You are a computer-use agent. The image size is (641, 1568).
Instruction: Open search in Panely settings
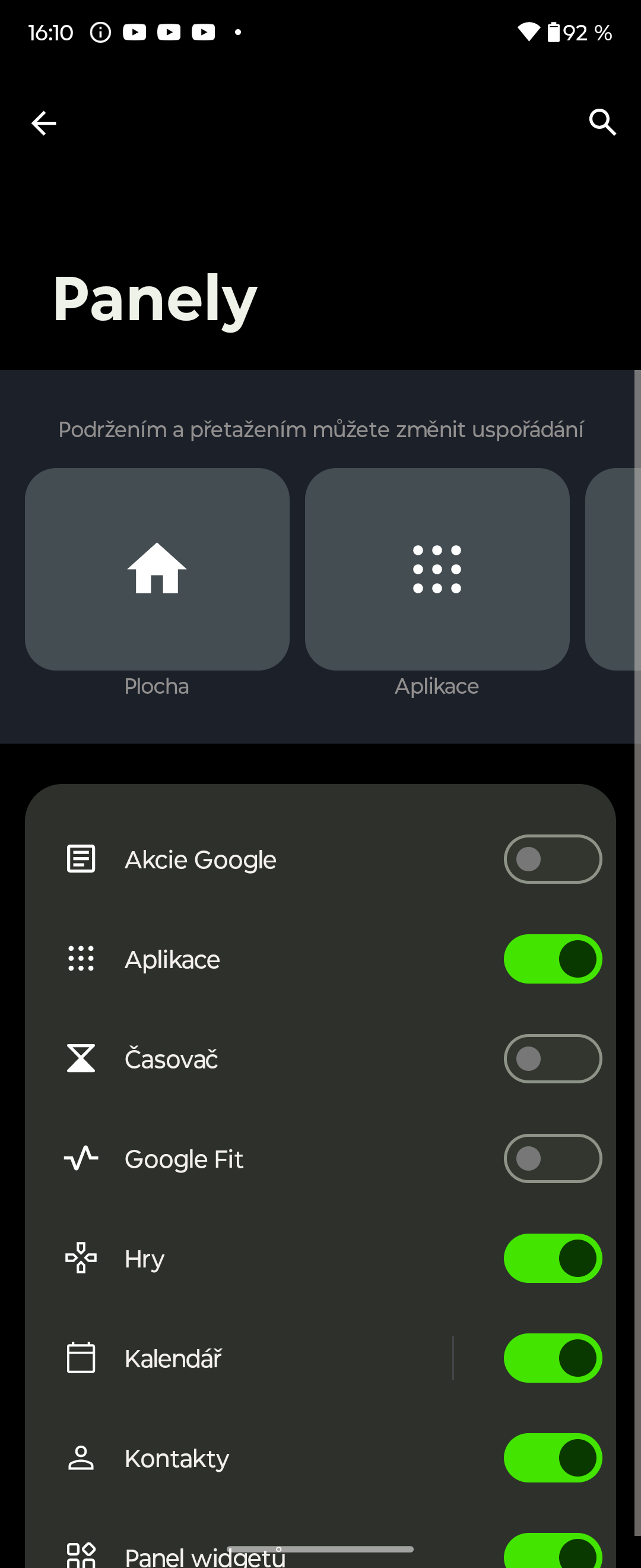pos(602,122)
